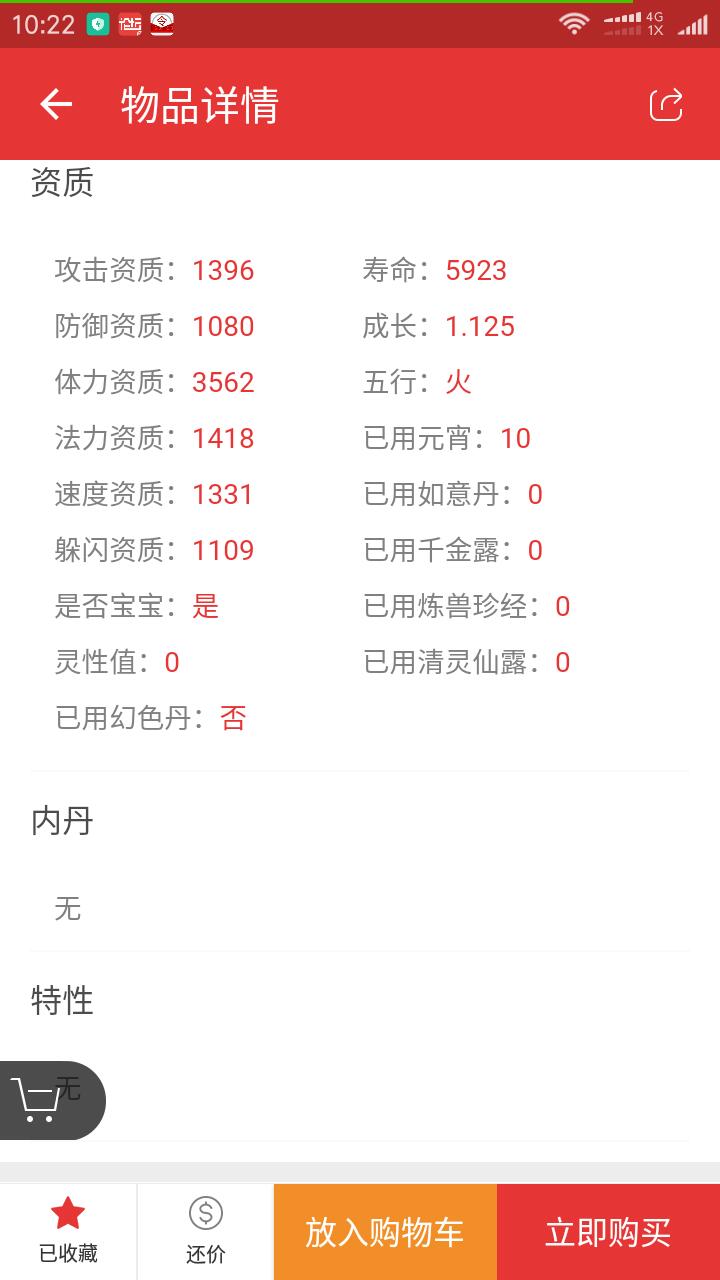Toggle the 已收藏 favorite star
Image resolution: width=720 pixels, height=1280 pixels.
tap(68, 1231)
